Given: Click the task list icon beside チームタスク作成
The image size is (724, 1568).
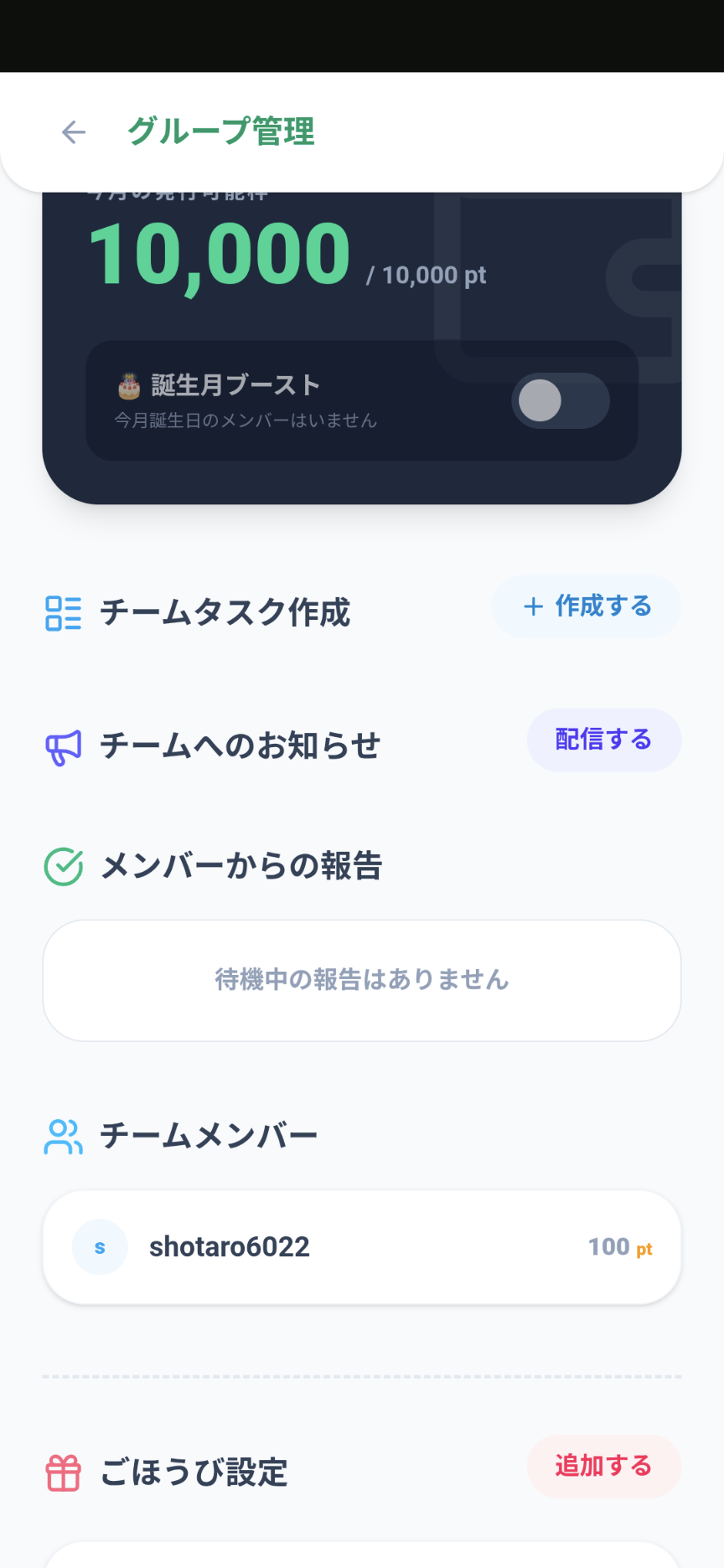Looking at the screenshot, I should 63,613.
